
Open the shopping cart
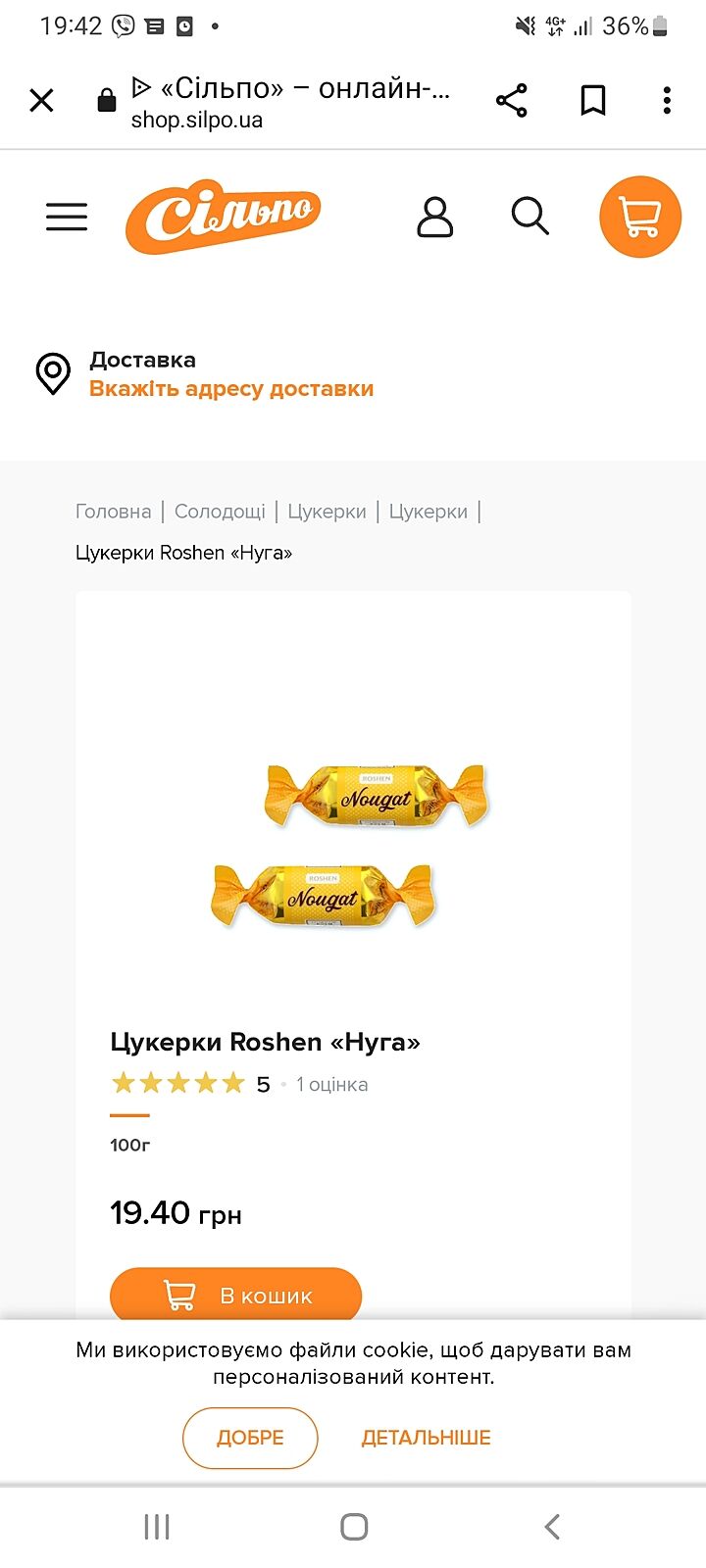[639, 217]
